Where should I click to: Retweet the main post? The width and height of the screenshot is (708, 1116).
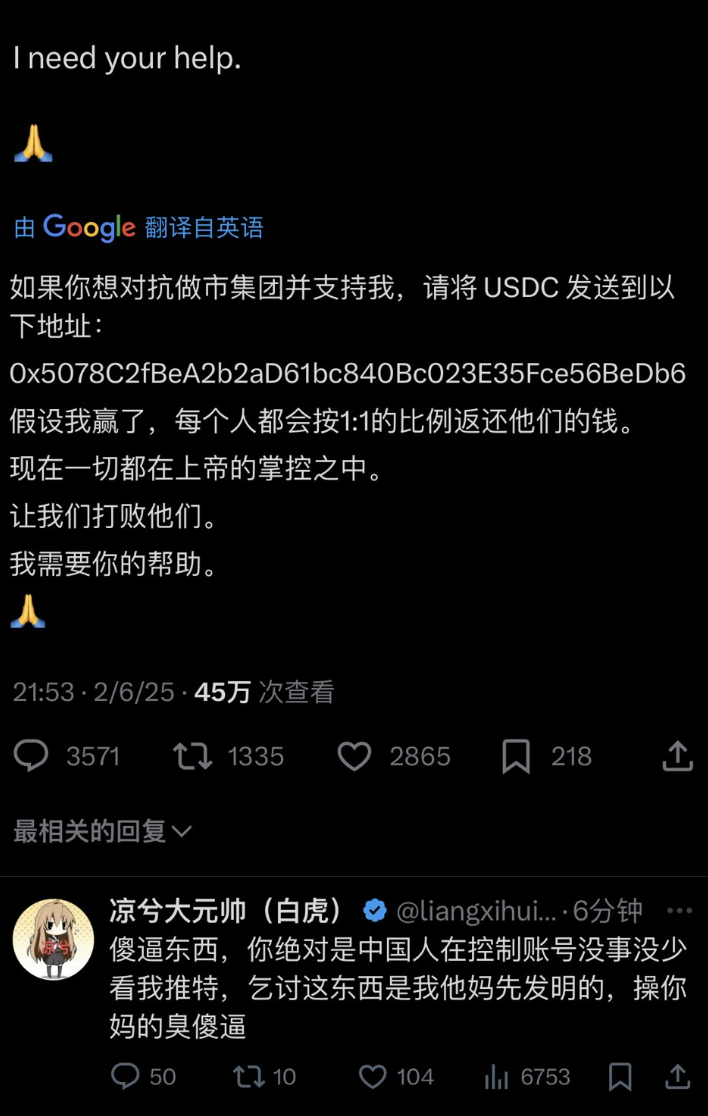point(193,756)
